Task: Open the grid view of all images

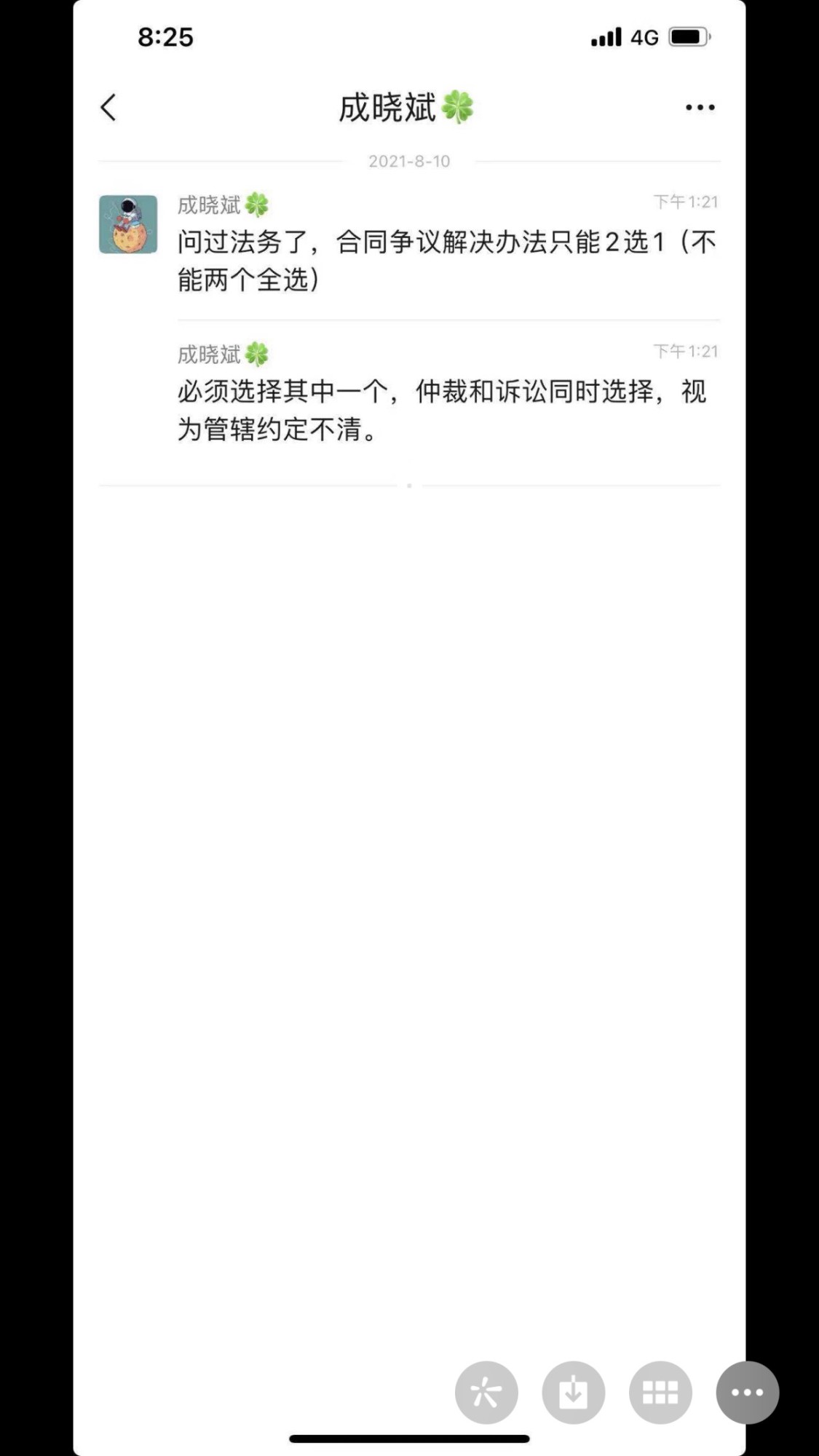Action: point(660,1392)
